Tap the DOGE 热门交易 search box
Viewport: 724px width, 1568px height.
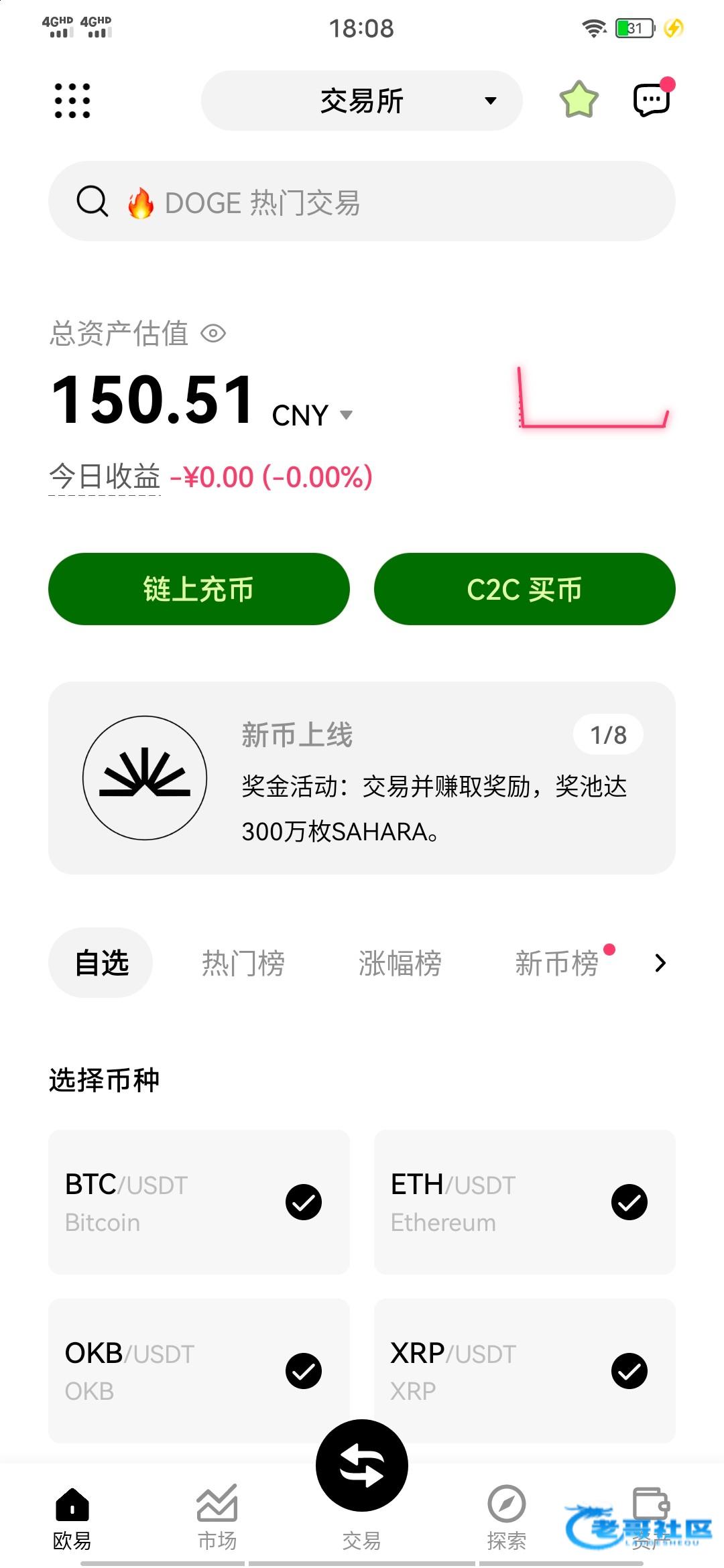pyautogui.click(x=362, y=201)
